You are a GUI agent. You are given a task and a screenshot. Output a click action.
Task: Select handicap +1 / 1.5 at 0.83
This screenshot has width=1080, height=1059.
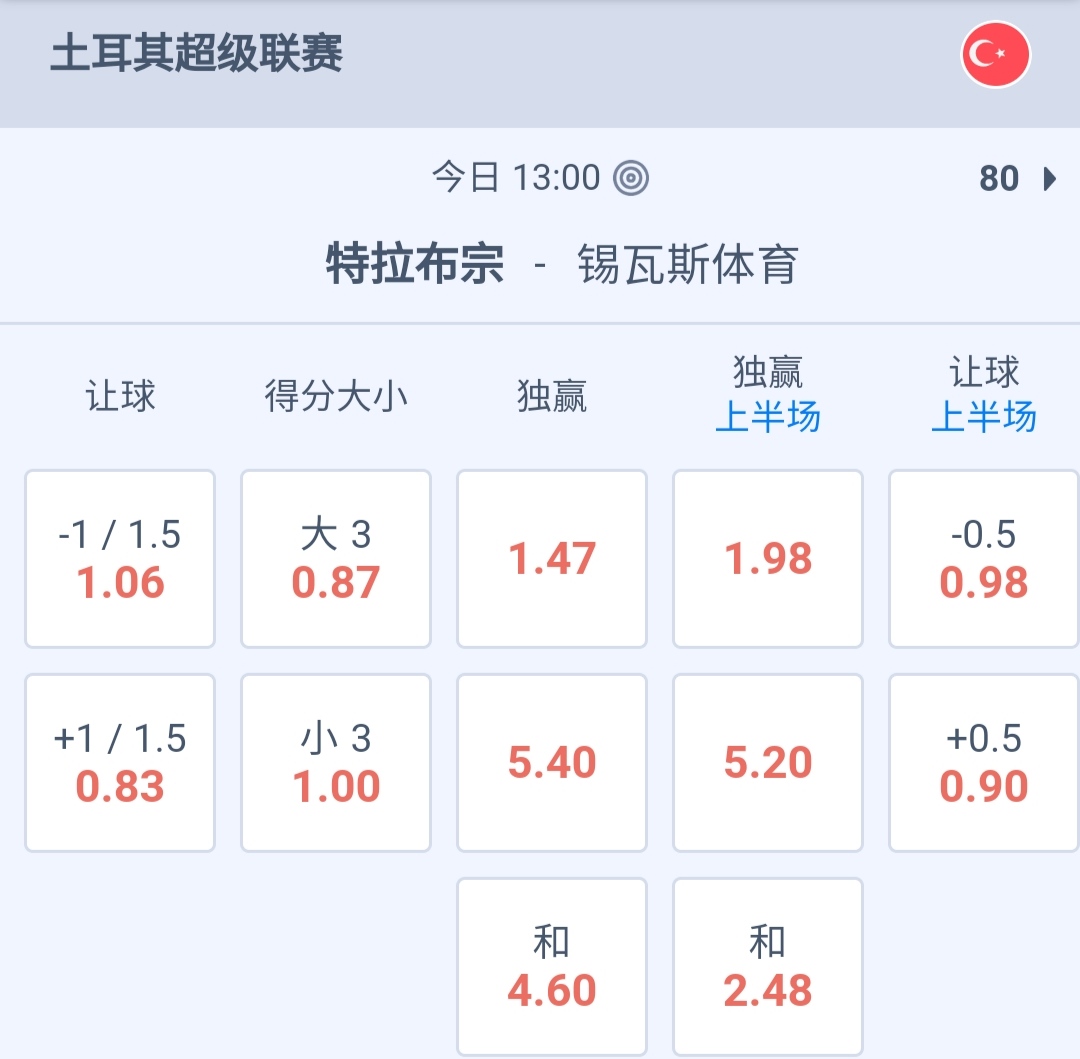[x=120, y=763]
